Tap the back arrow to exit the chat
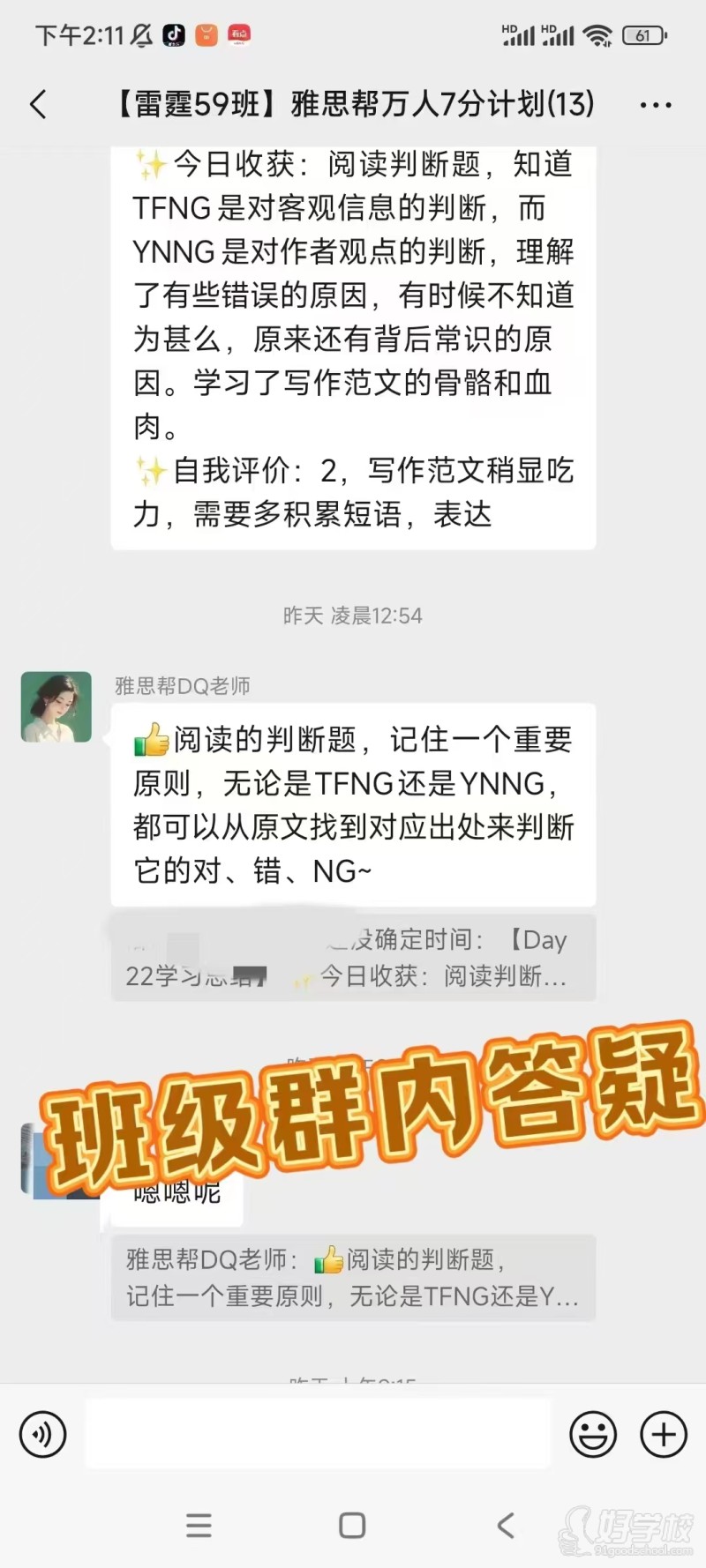The height and width of the screenshot is (1568, 706). (37, 104)
